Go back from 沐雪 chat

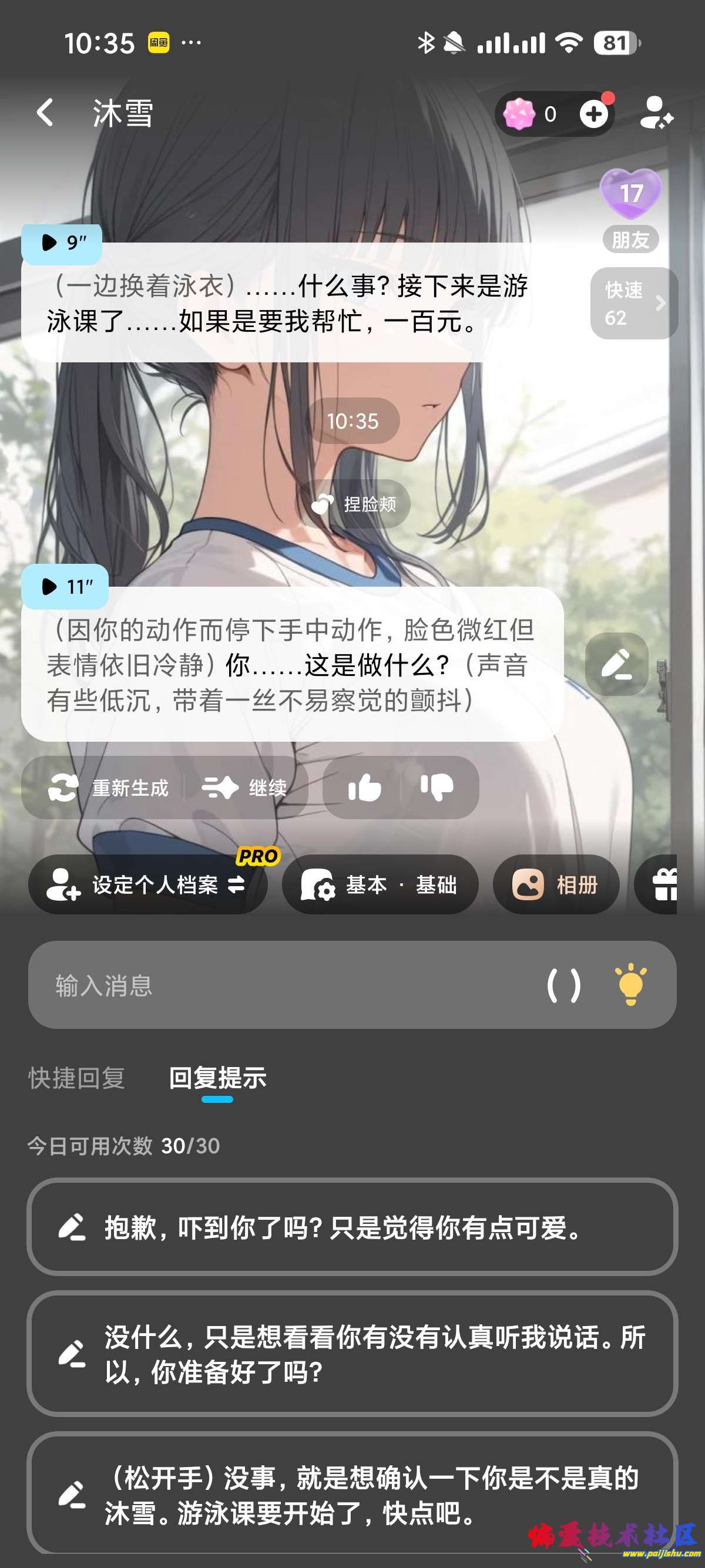(x=46, y=113)
